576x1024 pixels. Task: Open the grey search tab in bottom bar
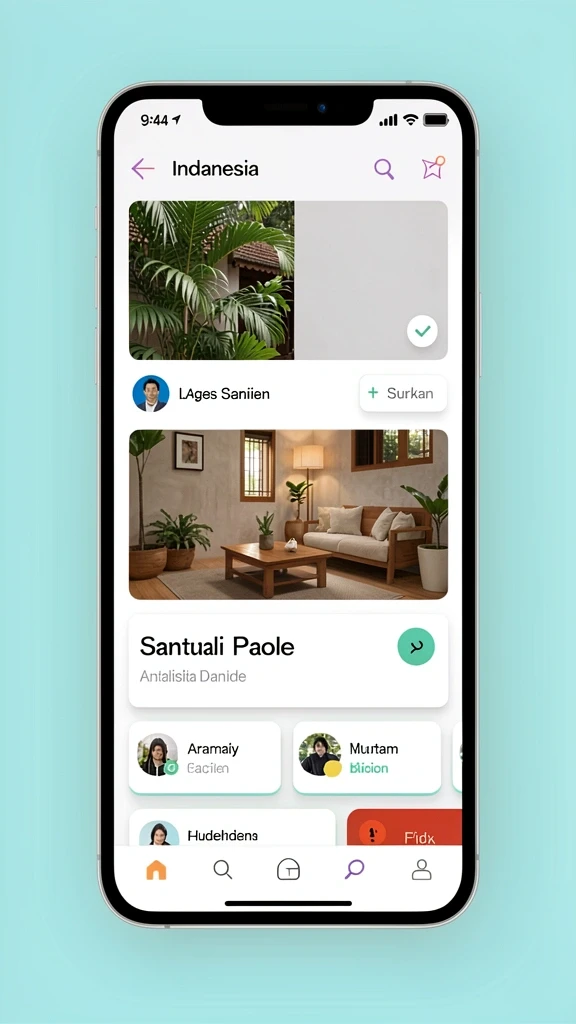coord(223,870)
